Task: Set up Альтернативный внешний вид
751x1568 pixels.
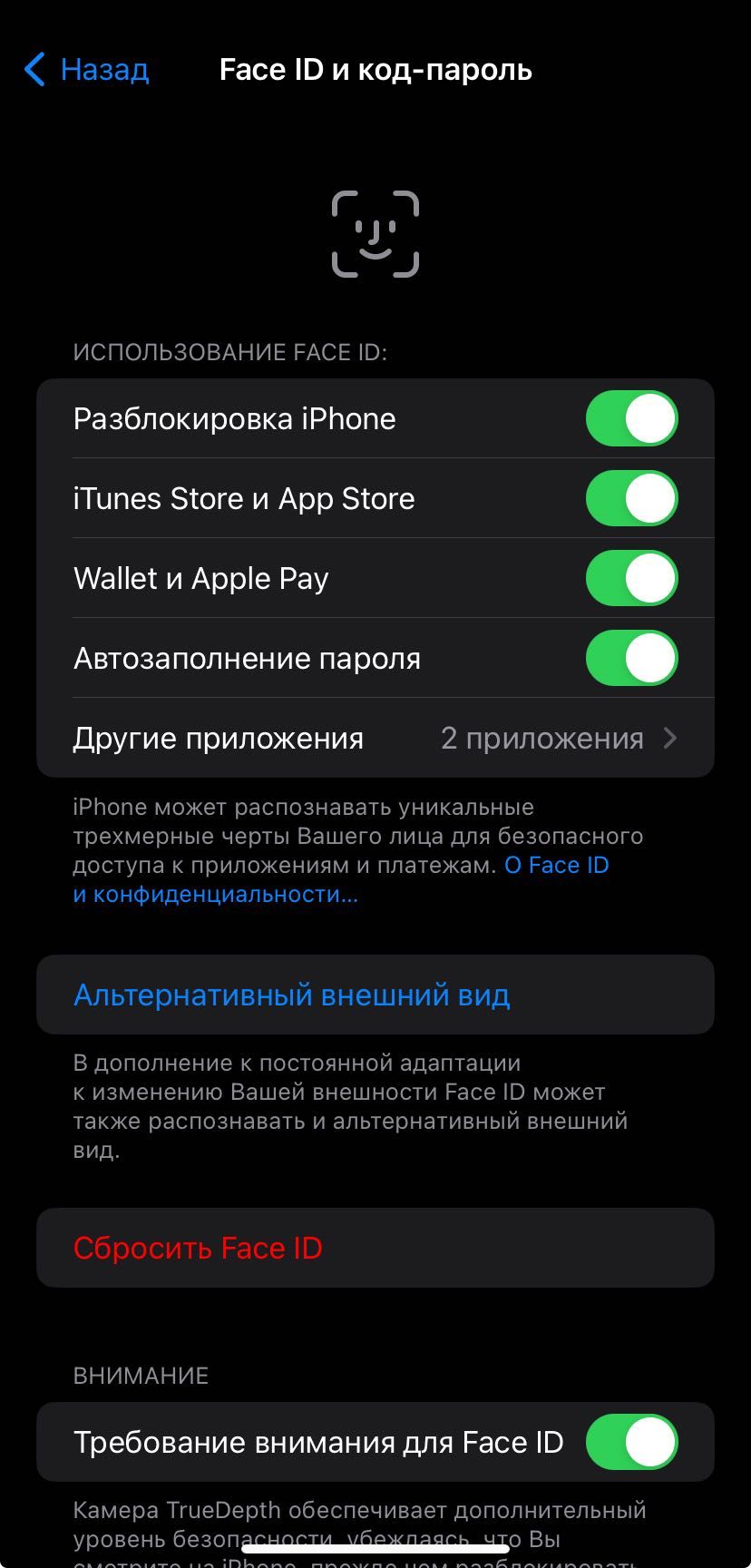Action: pos(292,995)
